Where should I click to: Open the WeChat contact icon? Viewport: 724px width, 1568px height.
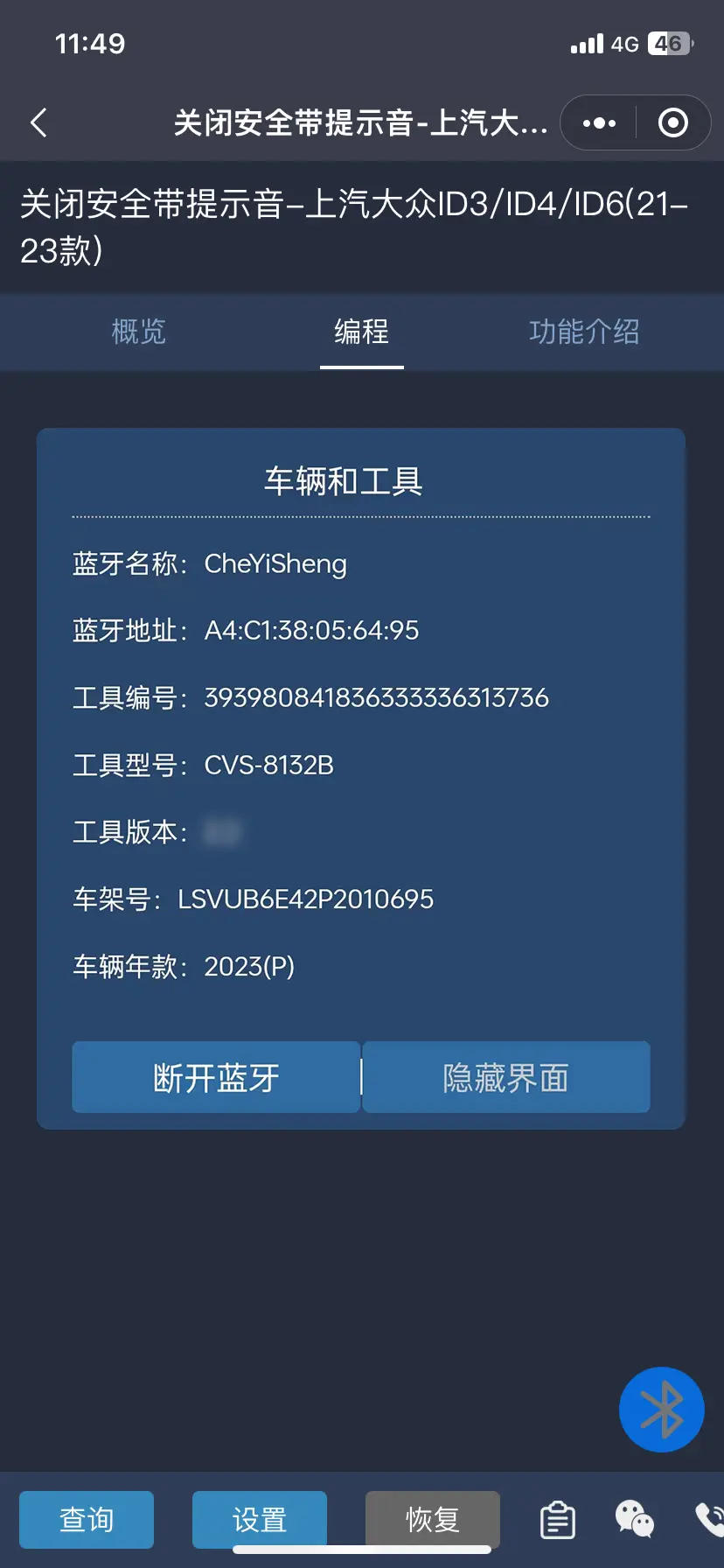634,1520
